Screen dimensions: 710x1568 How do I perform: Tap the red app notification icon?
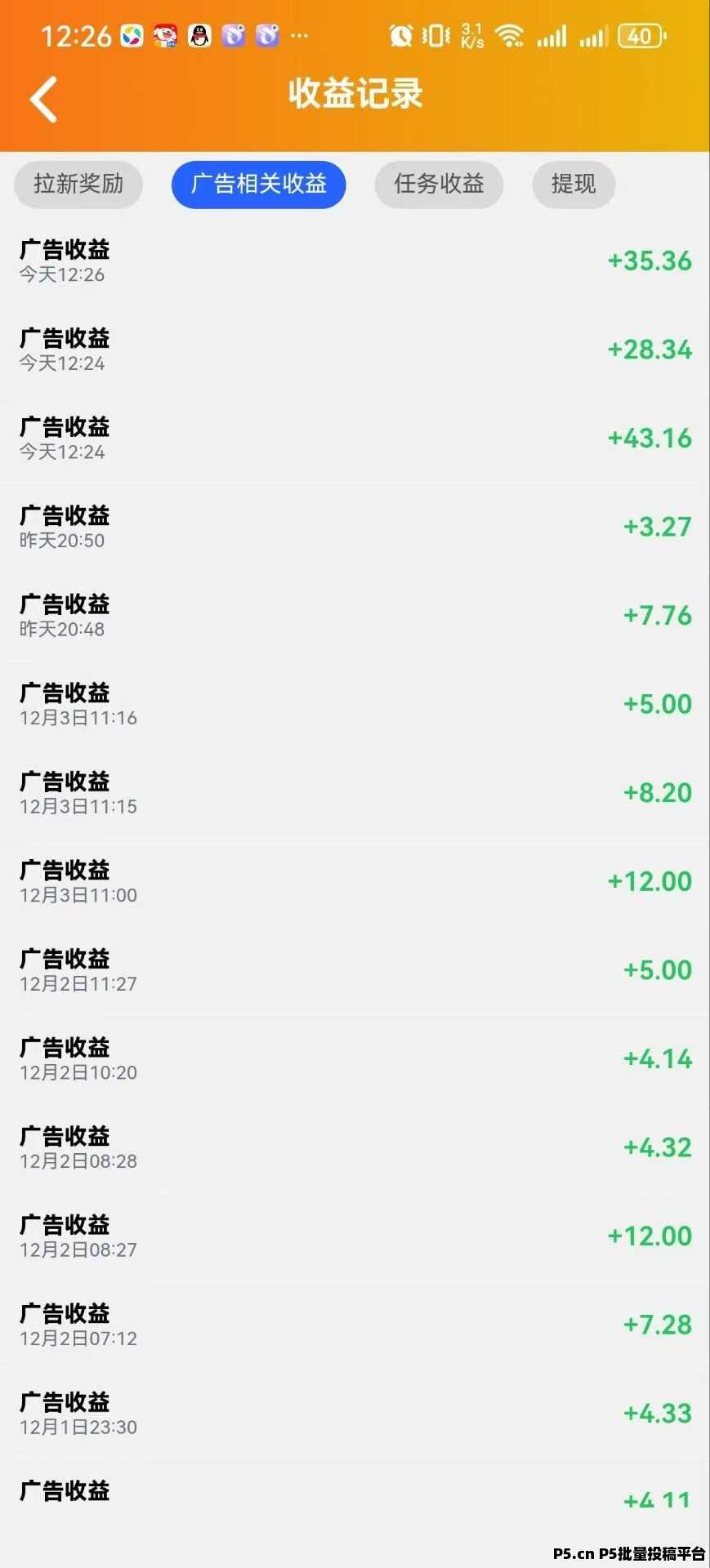(166, 36)
